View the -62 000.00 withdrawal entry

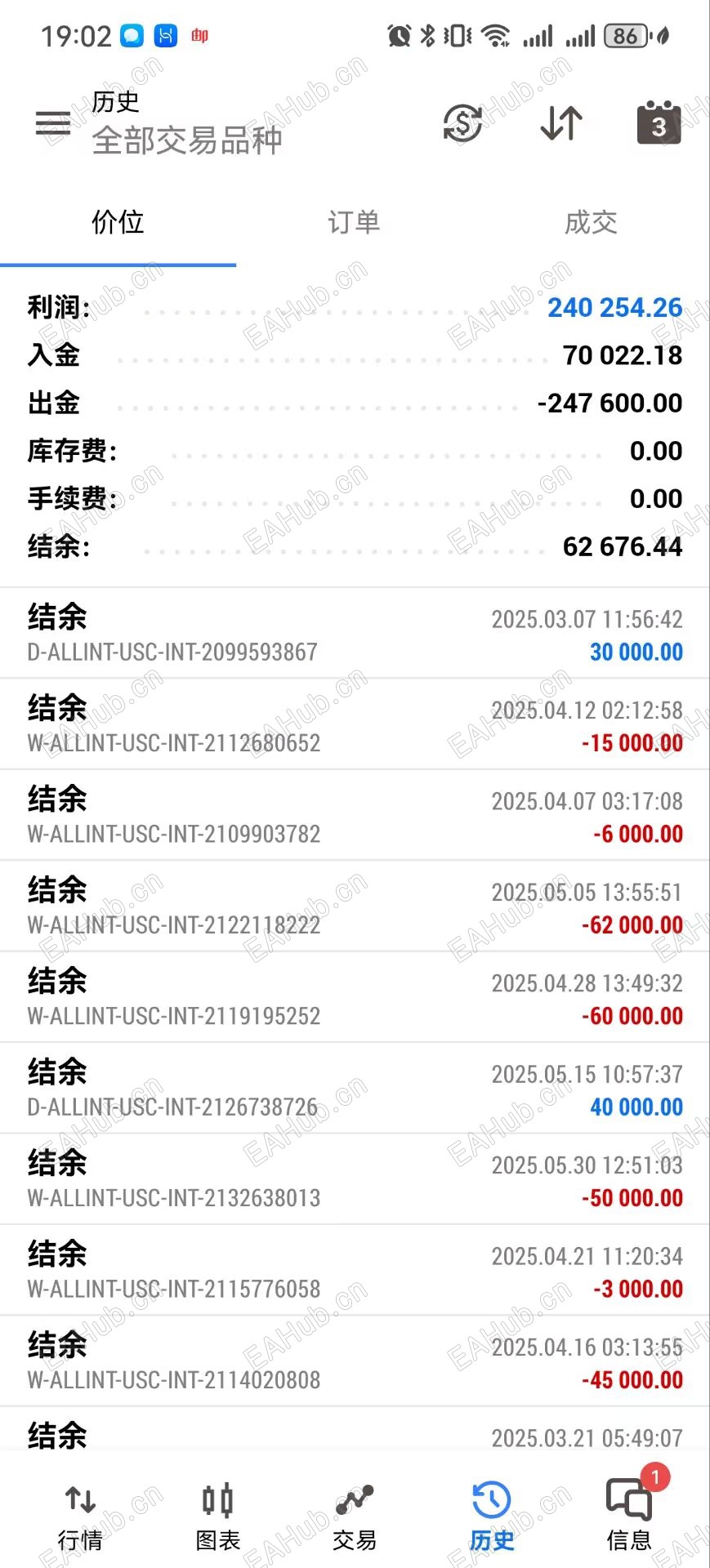point(355,906)
